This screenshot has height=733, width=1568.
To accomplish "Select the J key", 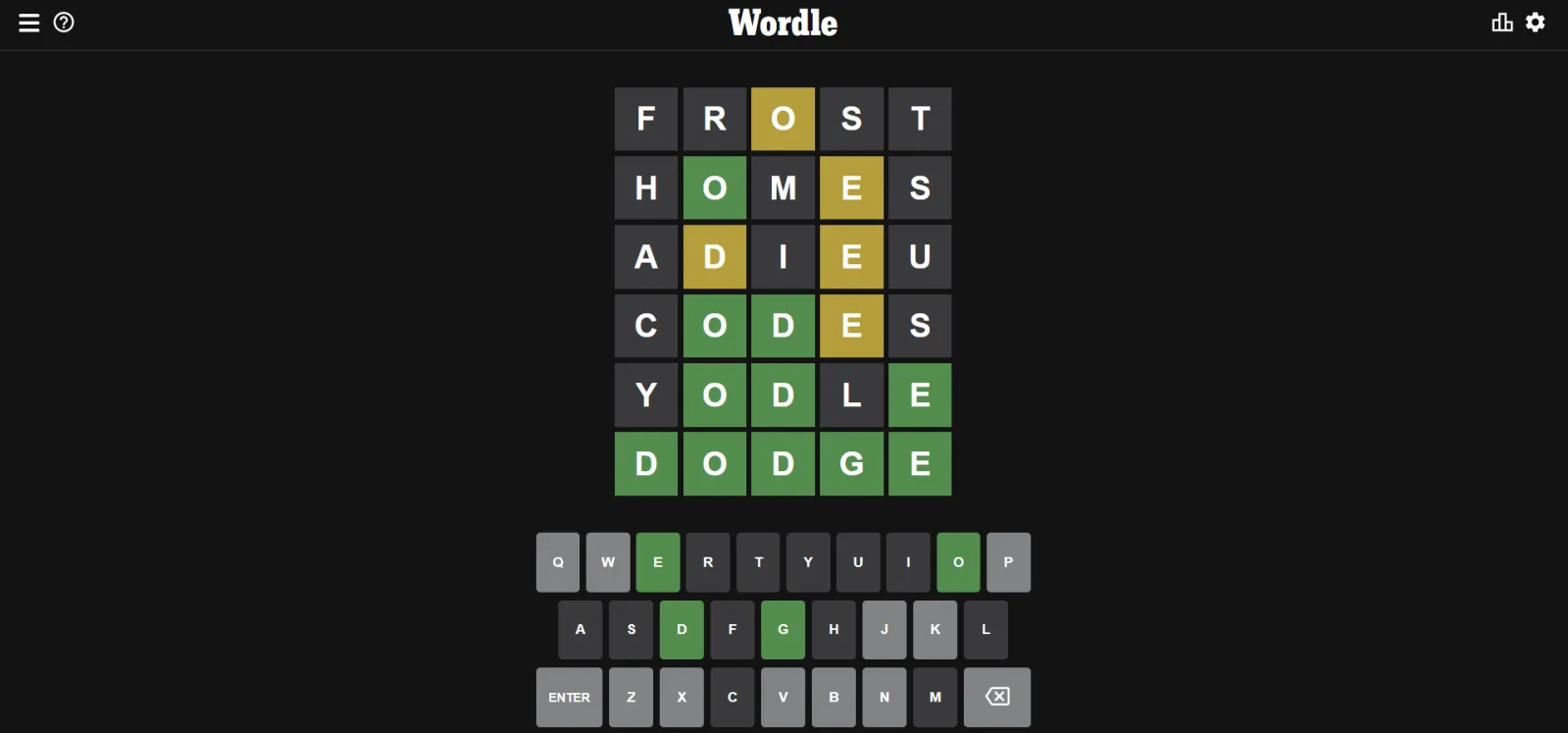I will click(885, 630).
